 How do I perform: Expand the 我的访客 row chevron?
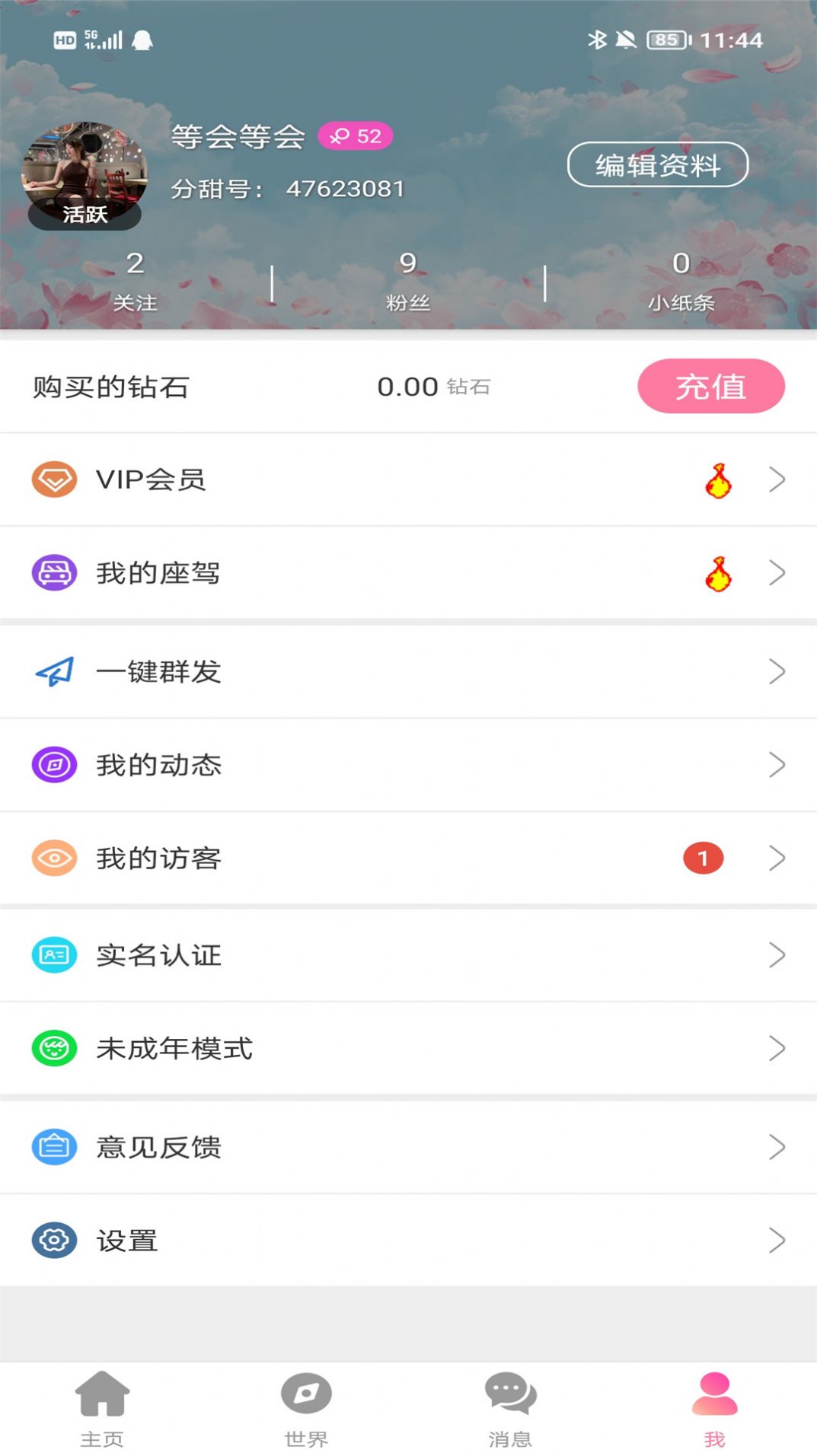coord(777,859)
